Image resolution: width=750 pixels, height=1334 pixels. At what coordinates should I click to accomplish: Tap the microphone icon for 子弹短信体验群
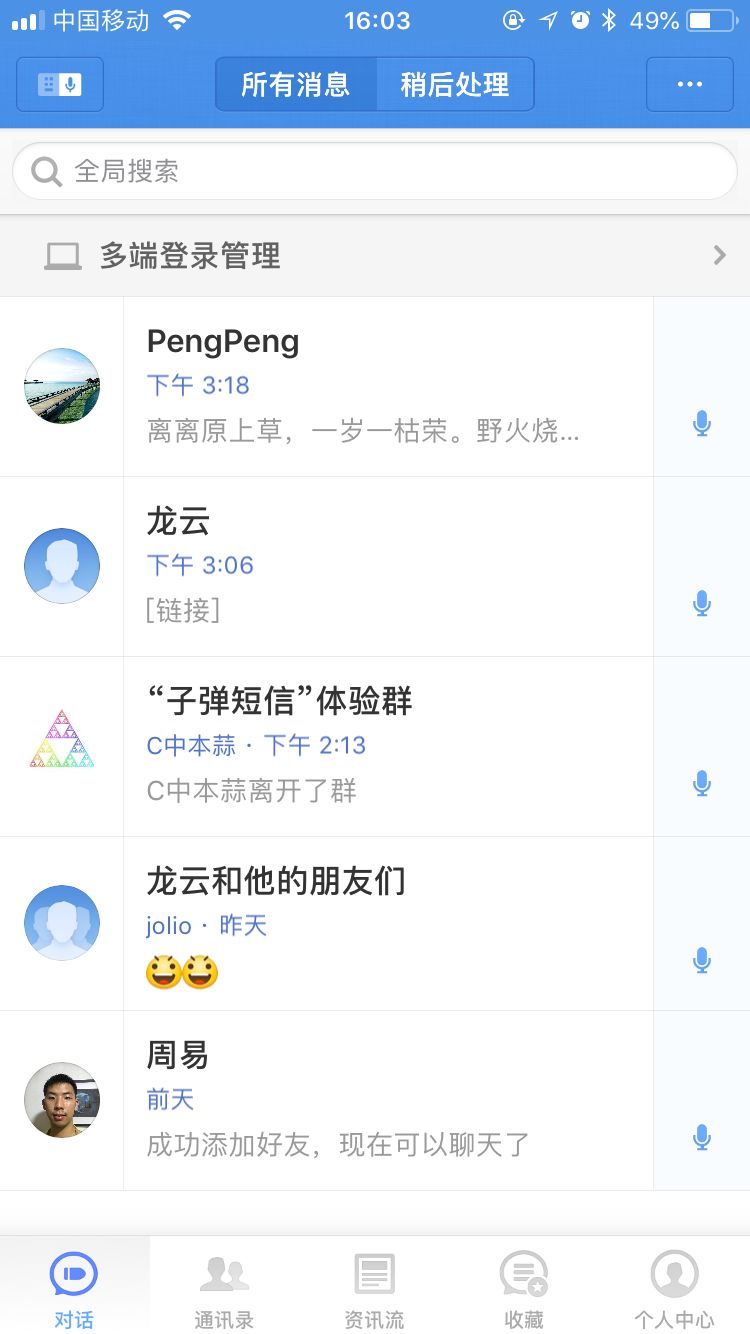pos(701,783)
